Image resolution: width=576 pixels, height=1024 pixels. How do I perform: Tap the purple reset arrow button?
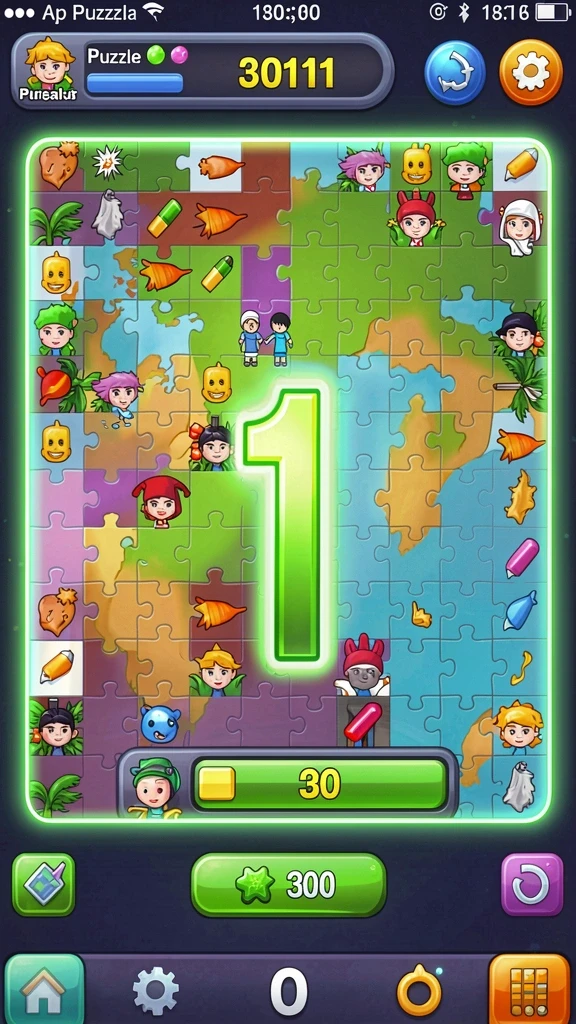532,884
